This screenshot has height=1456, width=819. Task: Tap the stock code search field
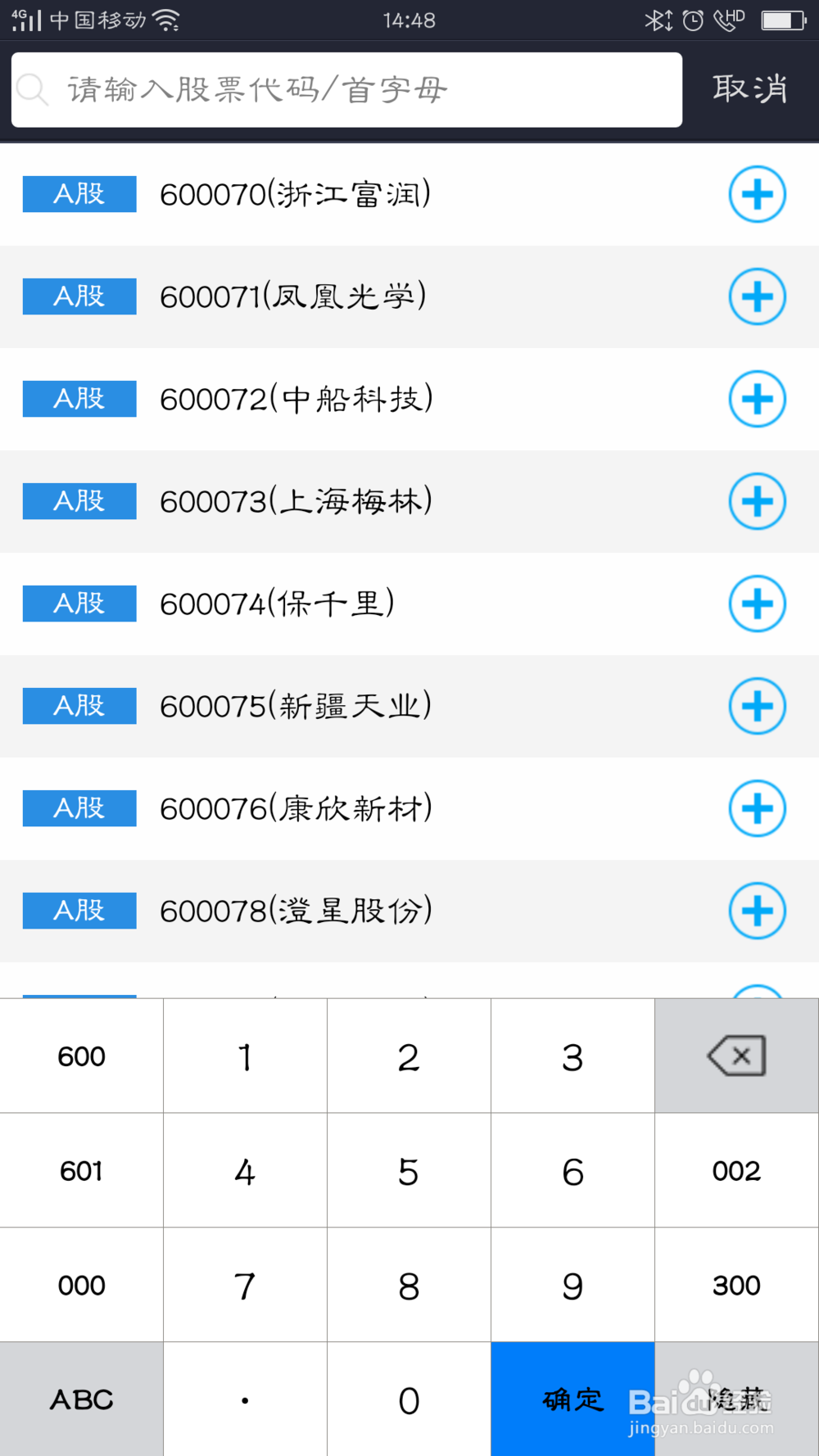[346, 90]
